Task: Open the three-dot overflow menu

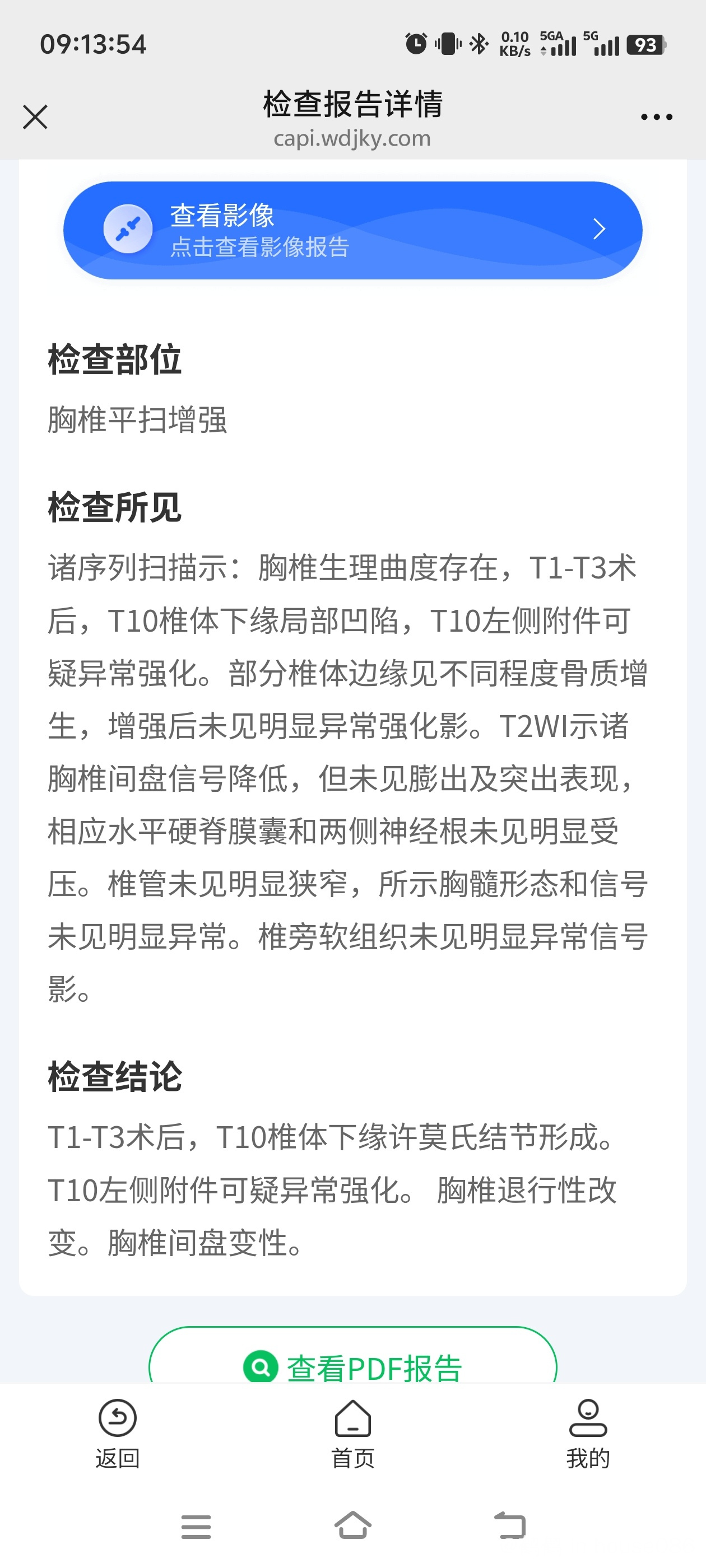Action: pyautogui.click(x=656, y=117)
